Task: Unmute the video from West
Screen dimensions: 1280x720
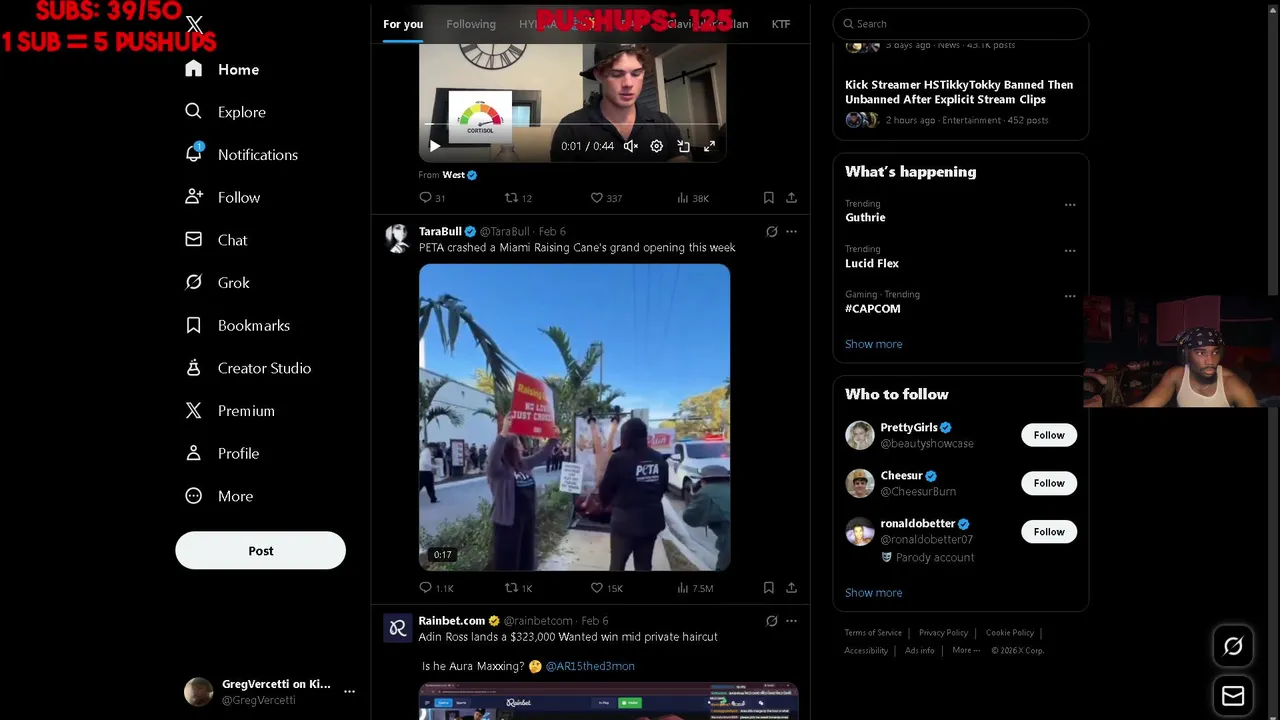Action: pyautogui.click(x=631, y=146)
